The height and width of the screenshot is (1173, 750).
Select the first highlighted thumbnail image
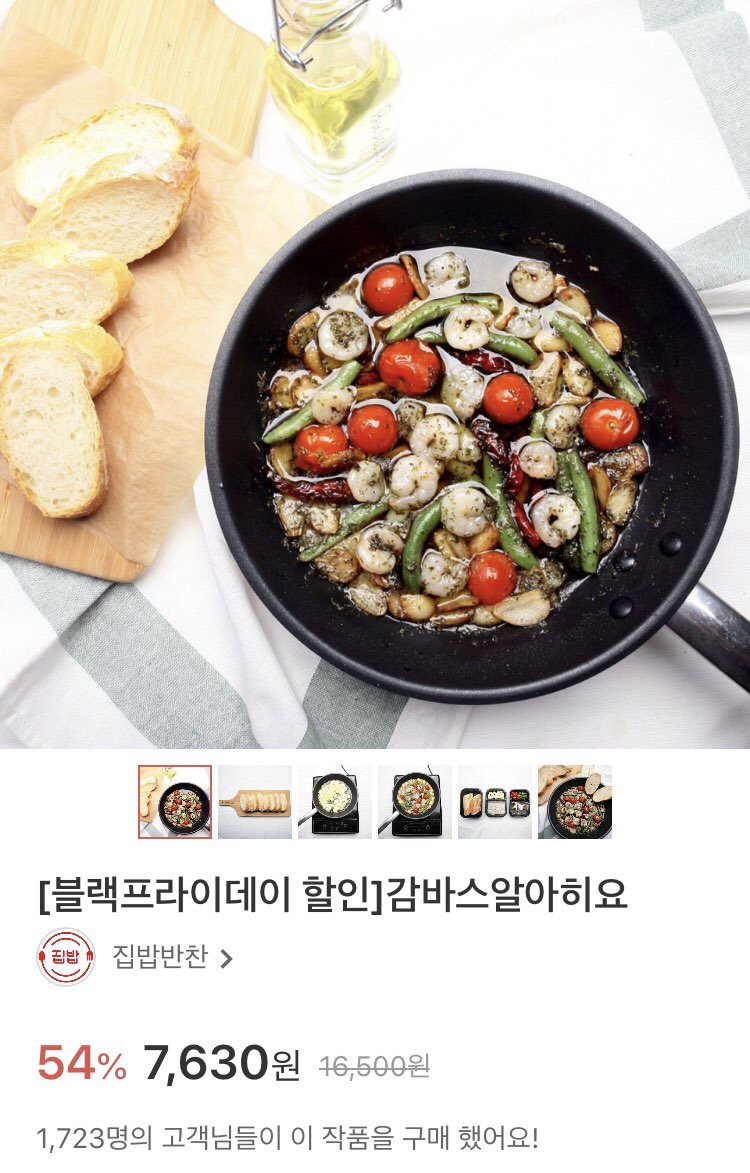tap(175, 802)
